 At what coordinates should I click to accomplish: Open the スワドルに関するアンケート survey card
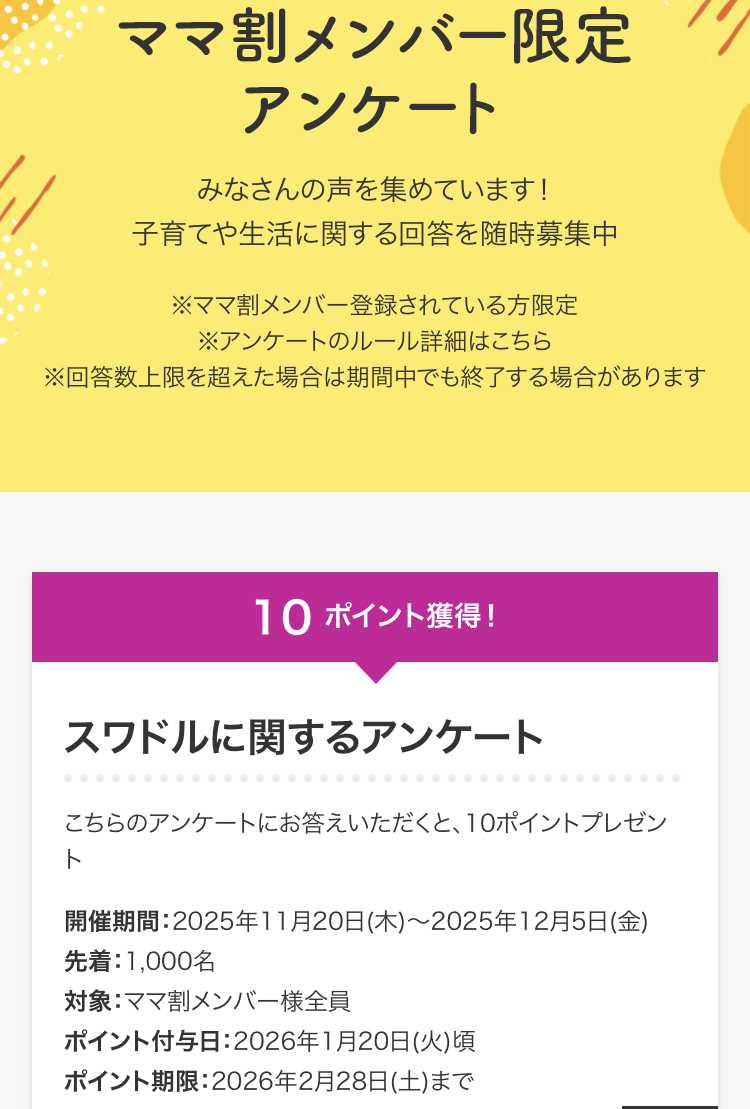click(x=304, y=739)
